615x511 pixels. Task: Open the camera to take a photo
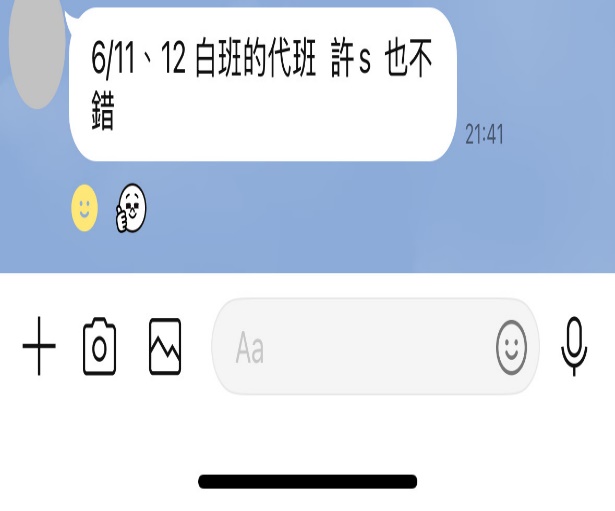pos(100,347)
